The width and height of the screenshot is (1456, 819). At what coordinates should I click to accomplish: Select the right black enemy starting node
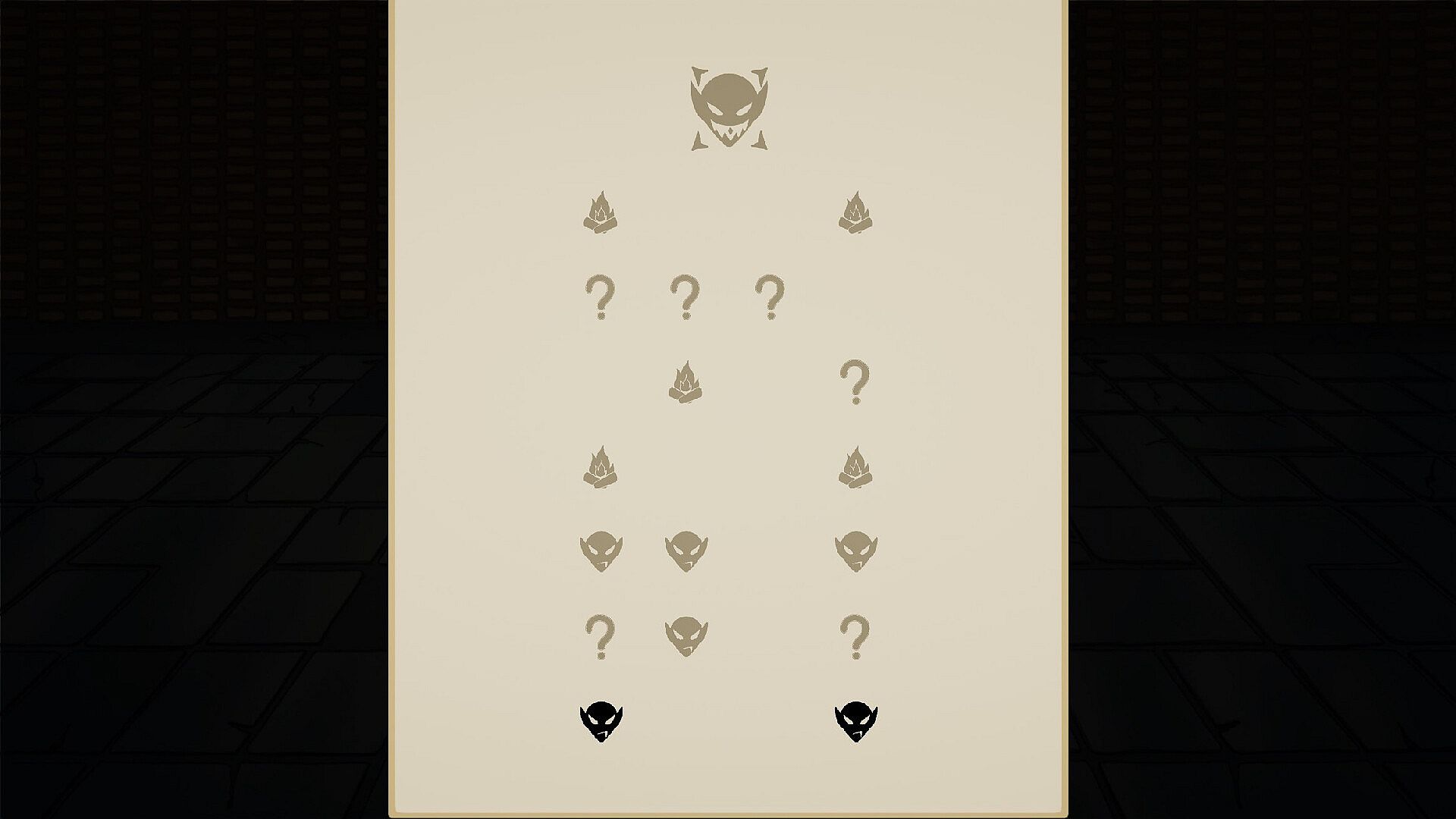pyautogui.click(x=855, y=721)
